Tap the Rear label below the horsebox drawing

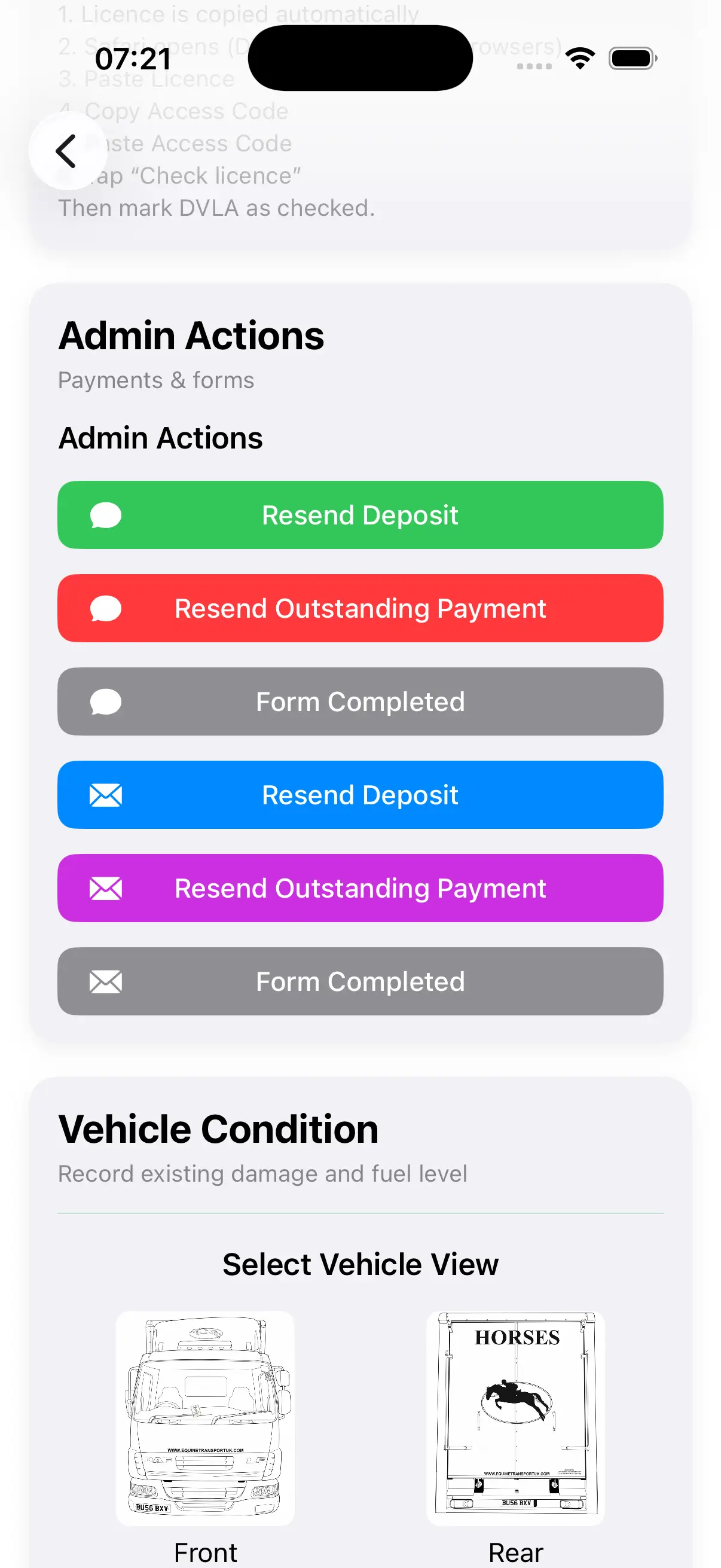pos(518,1551)
